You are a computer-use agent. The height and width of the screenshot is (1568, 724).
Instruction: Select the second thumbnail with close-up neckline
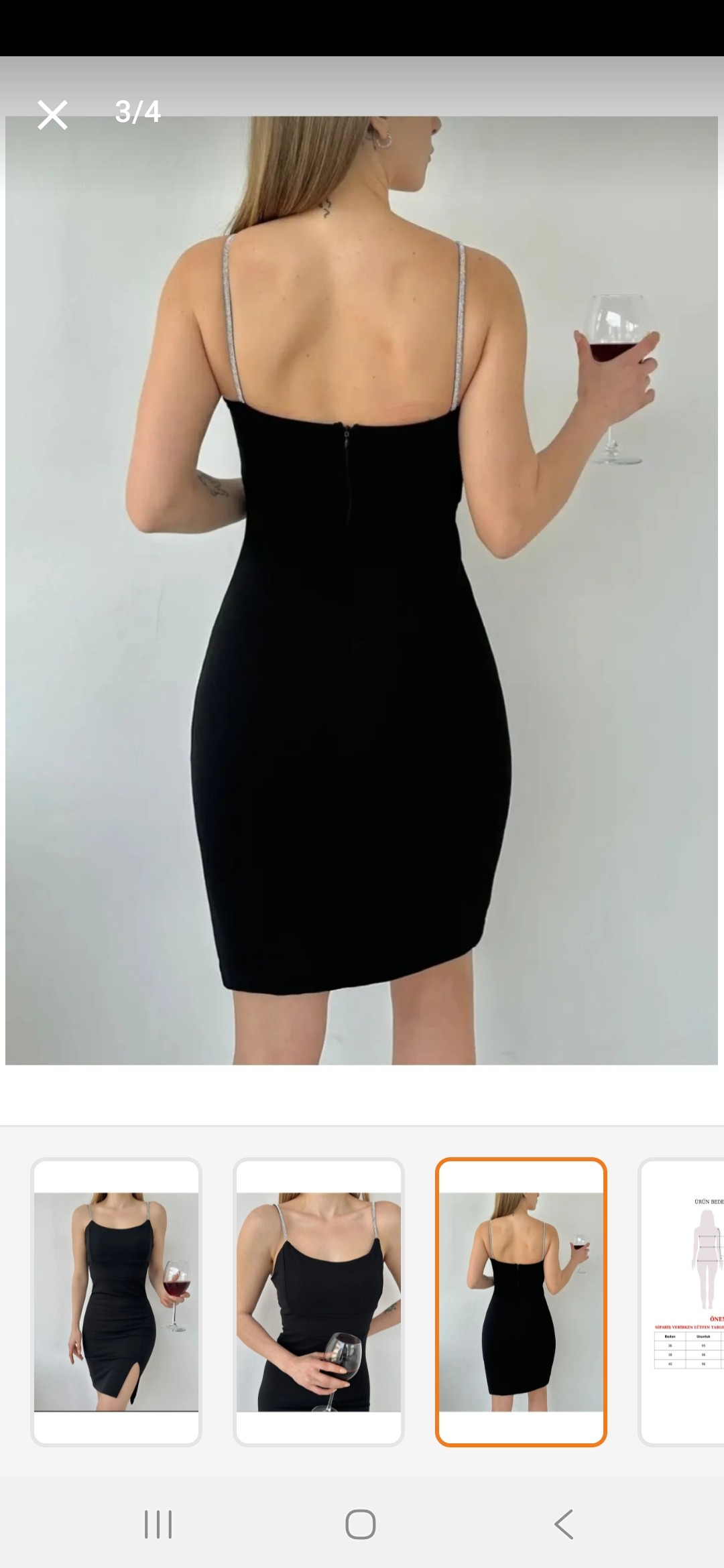click(x=318, y=1301)
